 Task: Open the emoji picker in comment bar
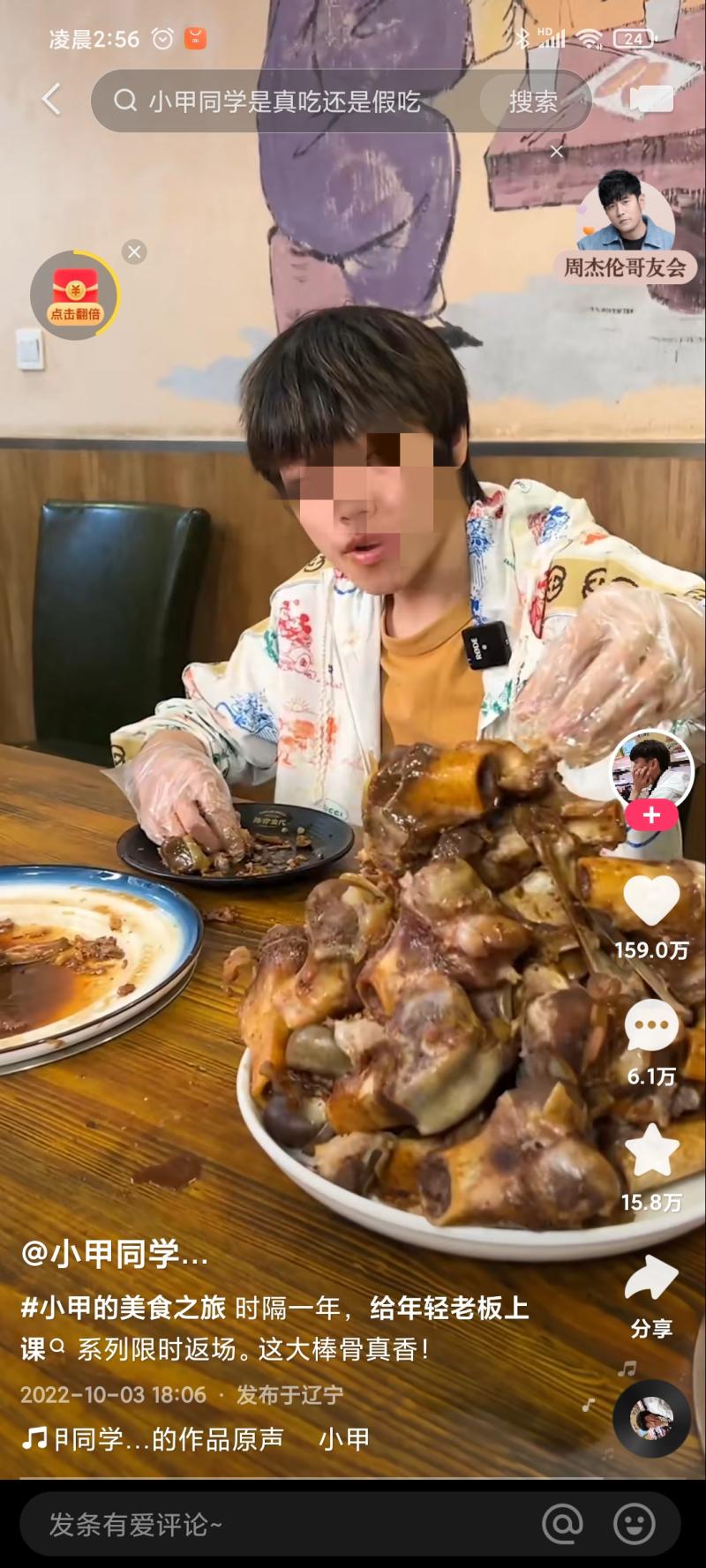click(634, 1524)
